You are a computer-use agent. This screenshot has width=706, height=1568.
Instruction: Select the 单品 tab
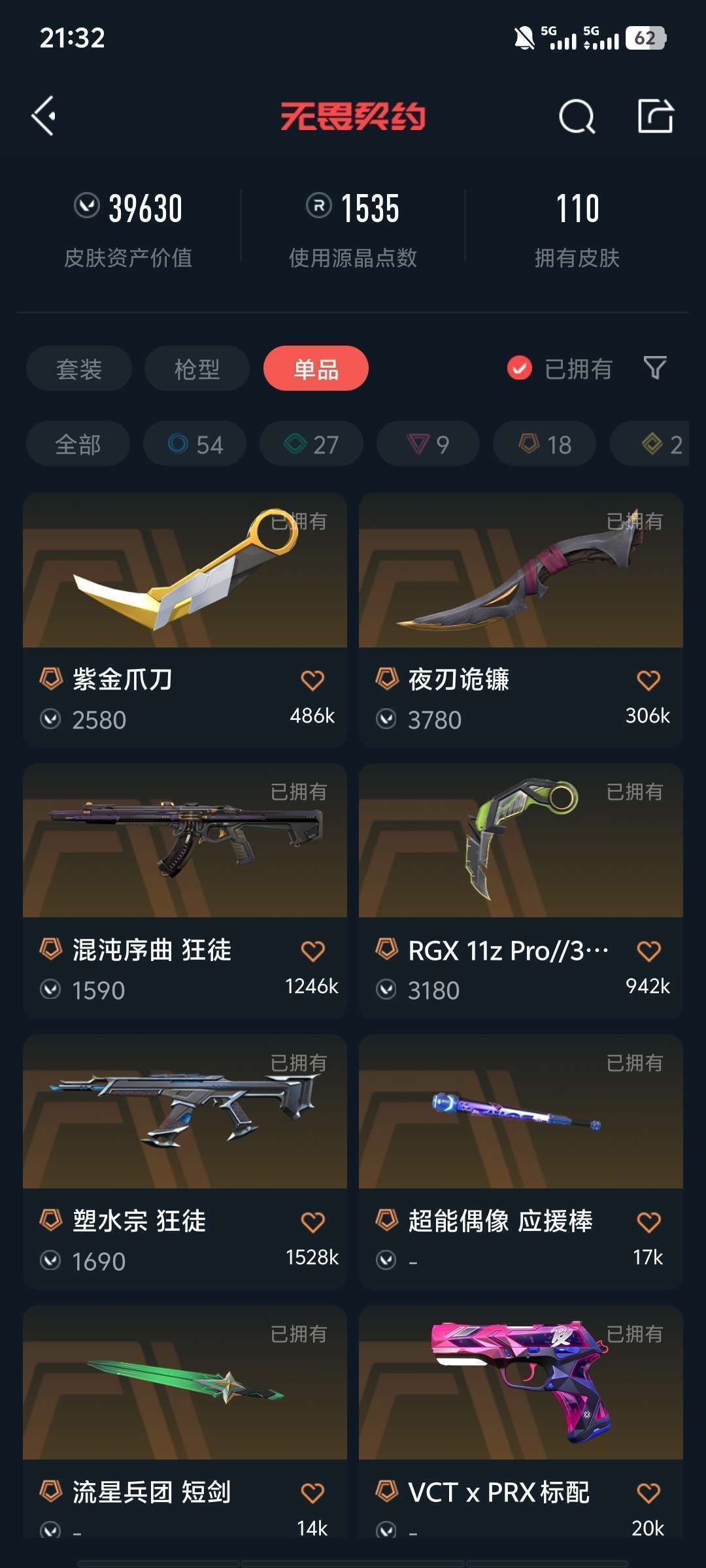click(x=316, y=368)
